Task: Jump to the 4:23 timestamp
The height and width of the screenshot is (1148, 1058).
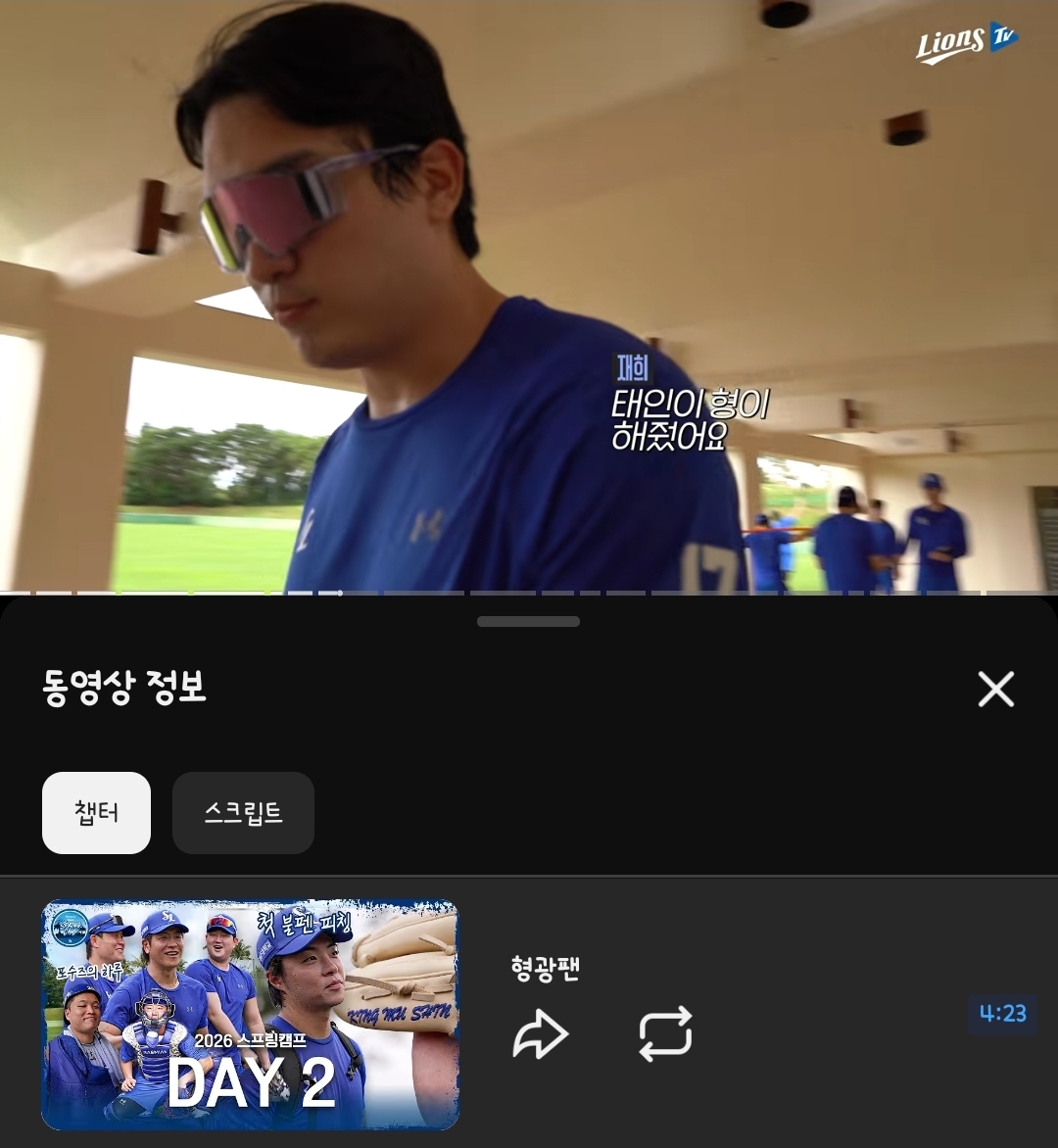Action: point(1002,1014)
